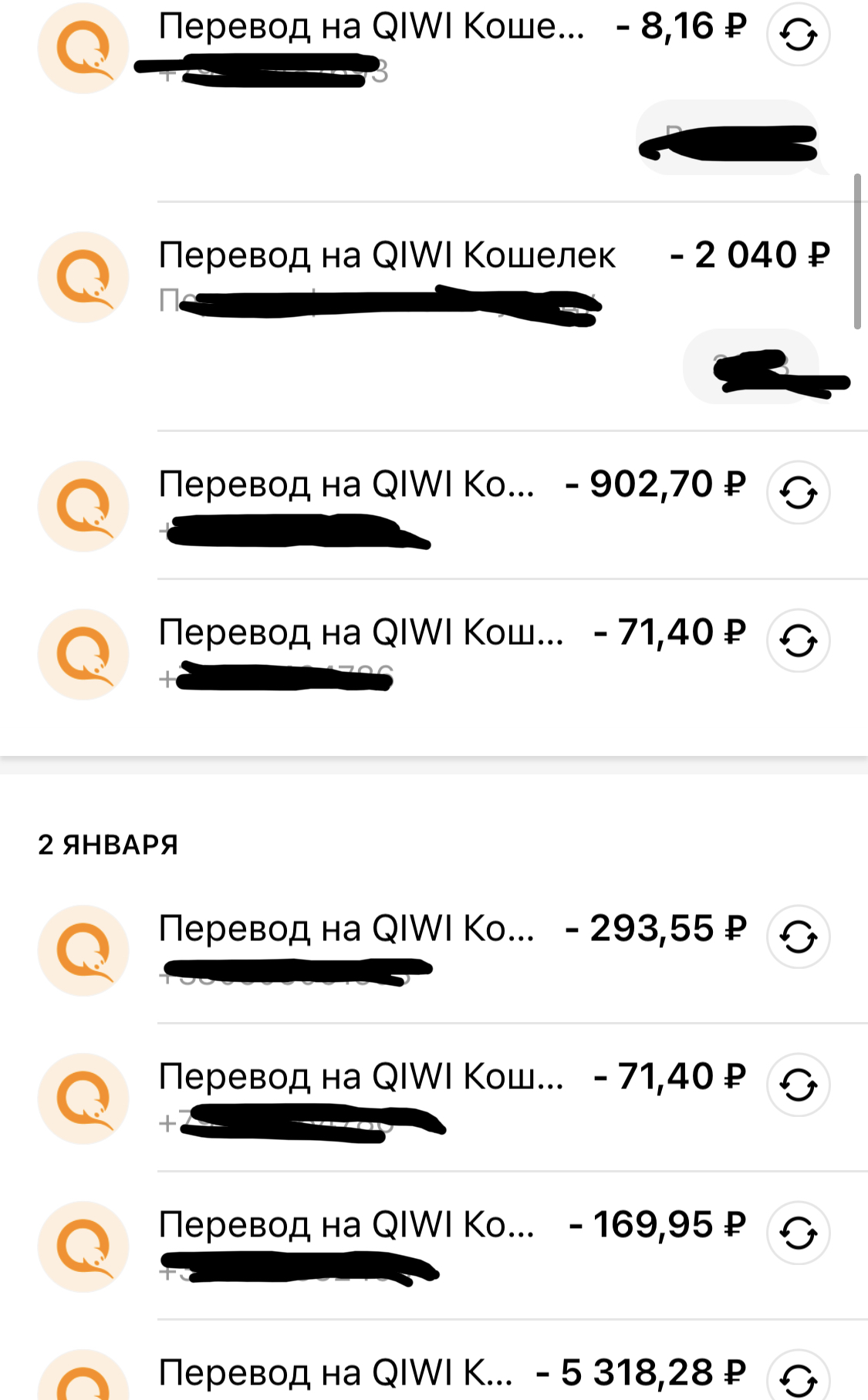This screenshot has width=868, height=1400.
Task: Repeat the 902,70 ₽ transfer
Action: tap(798, 493)
